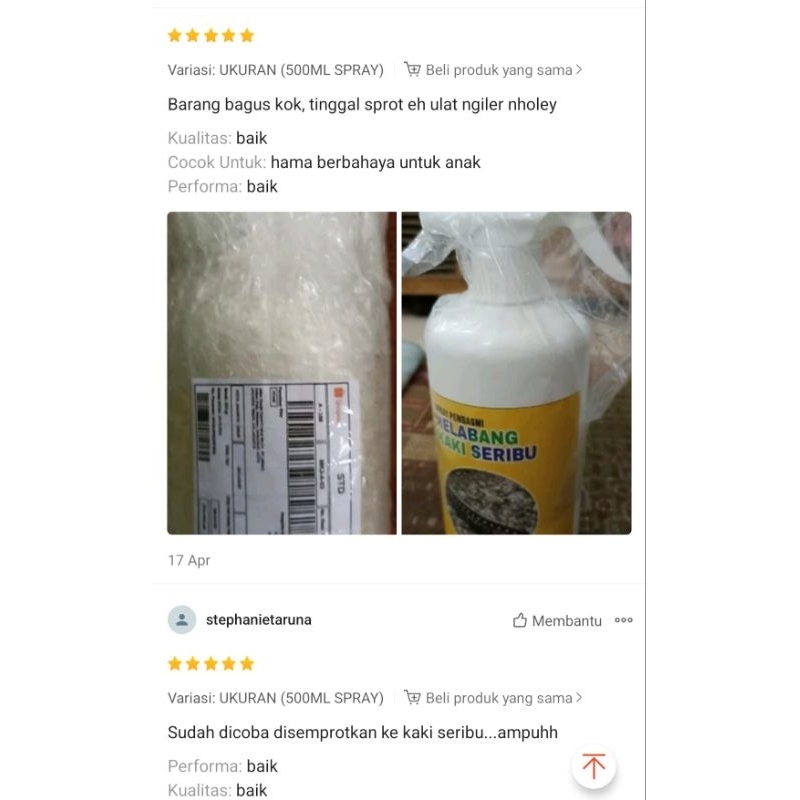800x800 pixels.
Task: Tap Beli produk yang sama on first review
Action: tap(493, 70)
